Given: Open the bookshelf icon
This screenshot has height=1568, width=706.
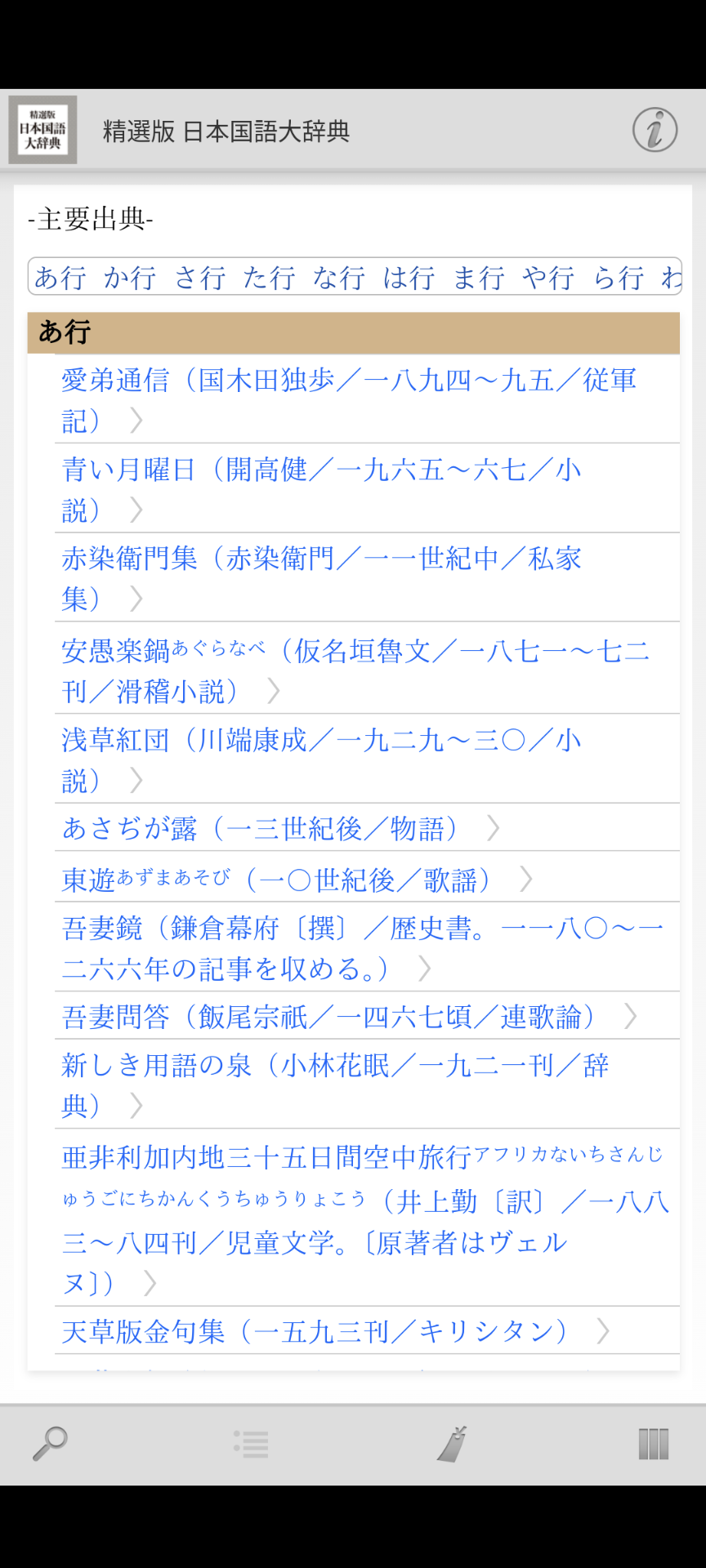Looking at the screenshot, I should click(654, 1444).
